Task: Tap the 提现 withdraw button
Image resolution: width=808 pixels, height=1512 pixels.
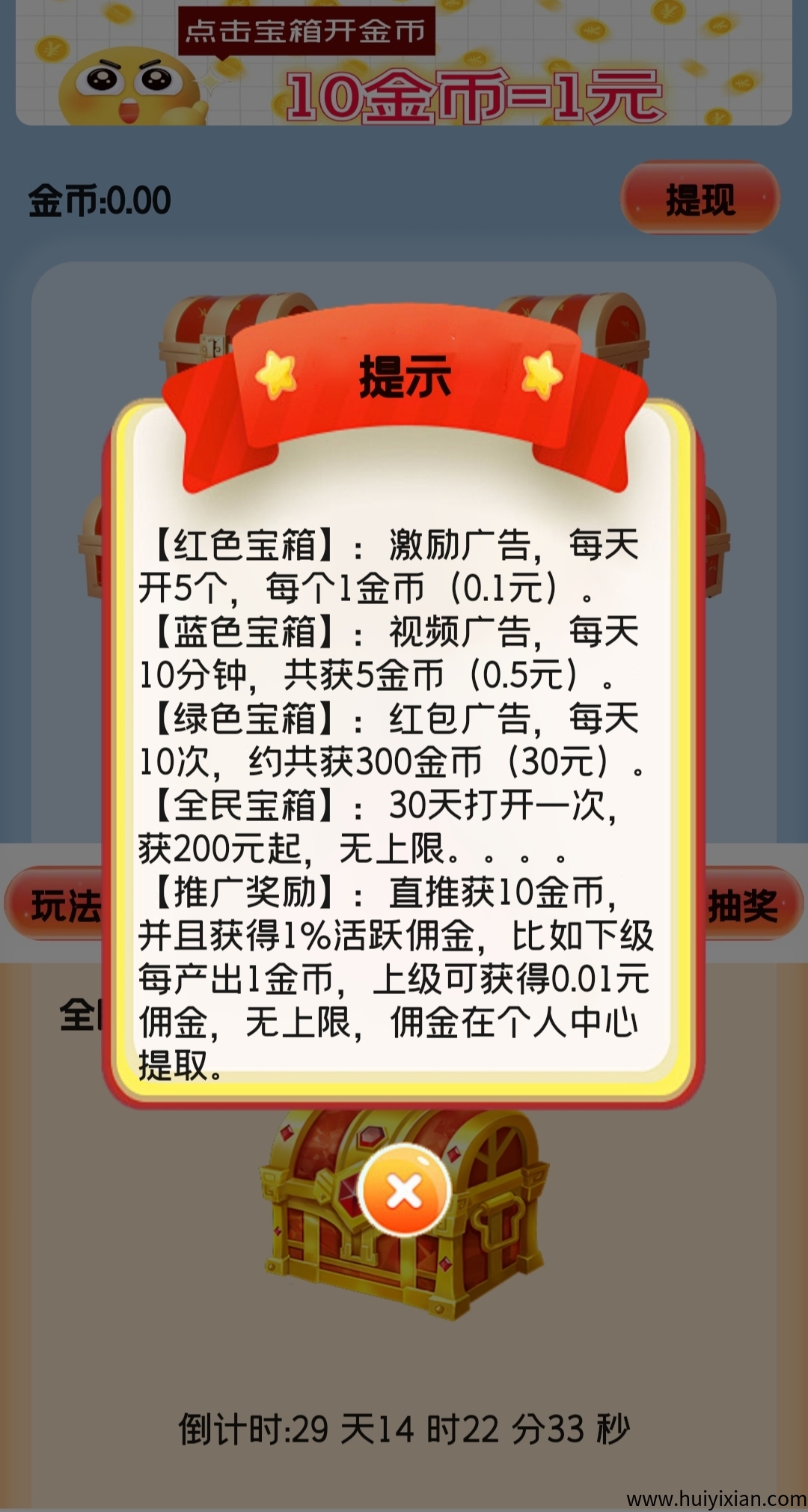Action: coord(700,199)
